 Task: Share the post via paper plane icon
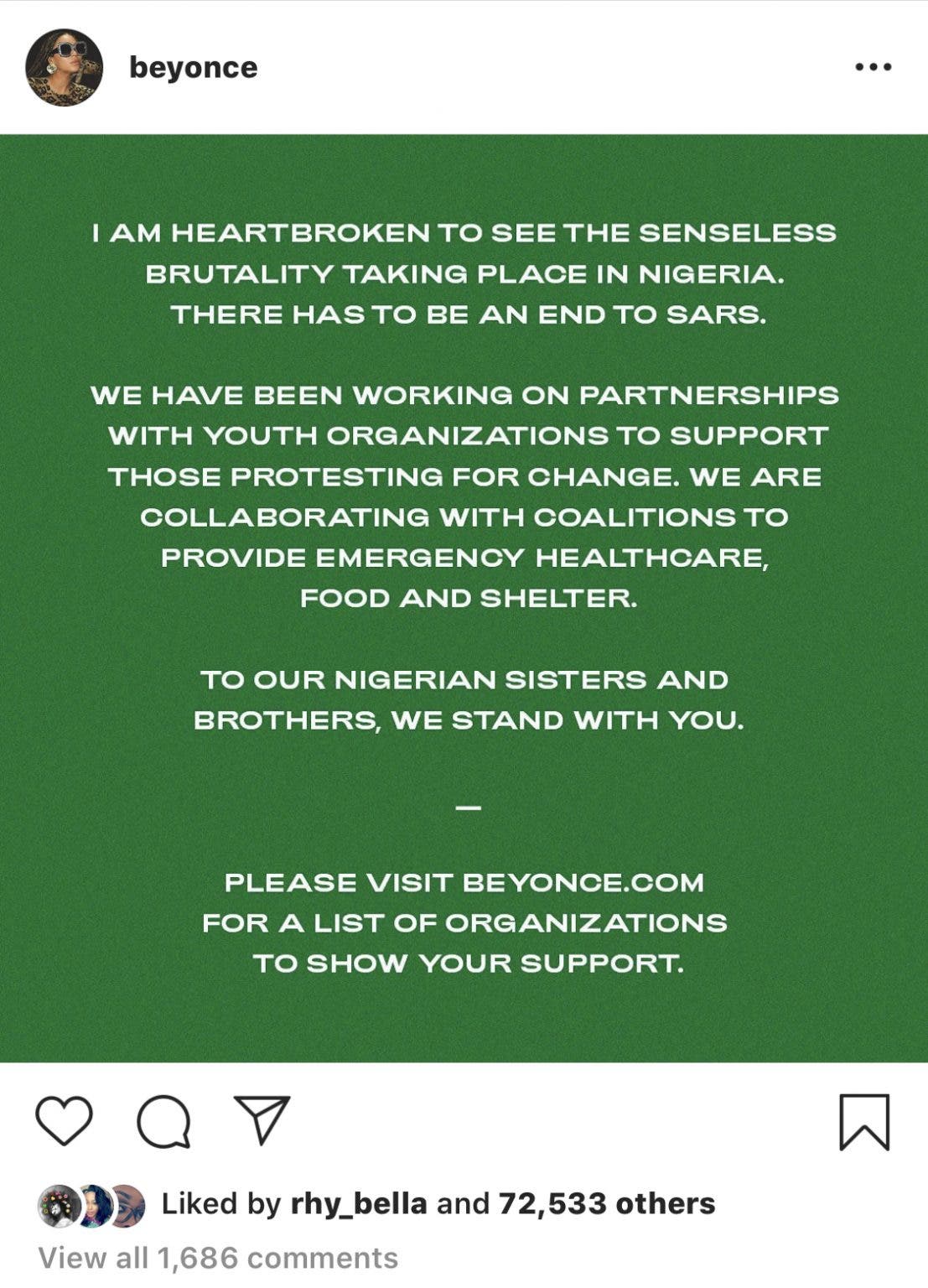coord(262,1119)
